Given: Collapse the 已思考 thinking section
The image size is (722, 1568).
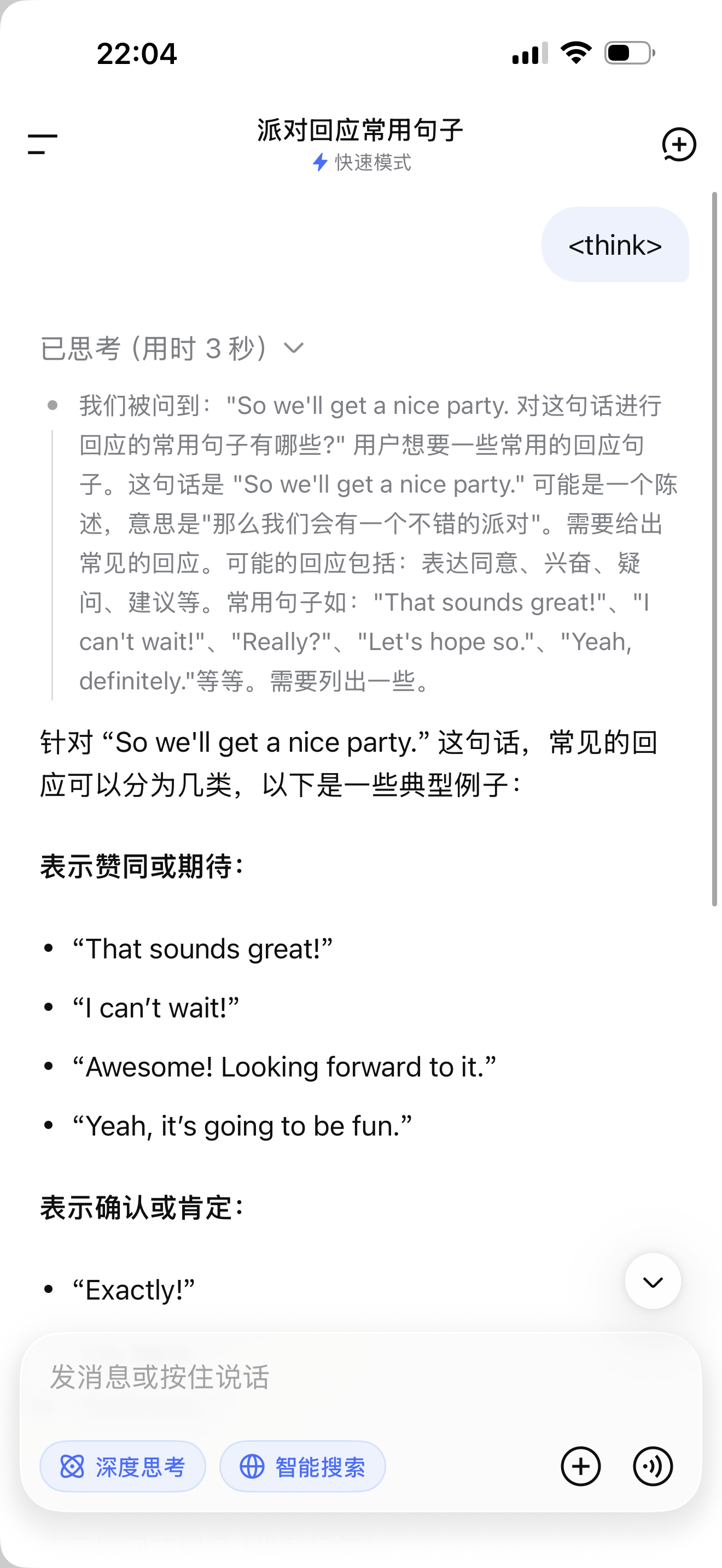Looking at the screenshot, I should (x=172, y=348).
